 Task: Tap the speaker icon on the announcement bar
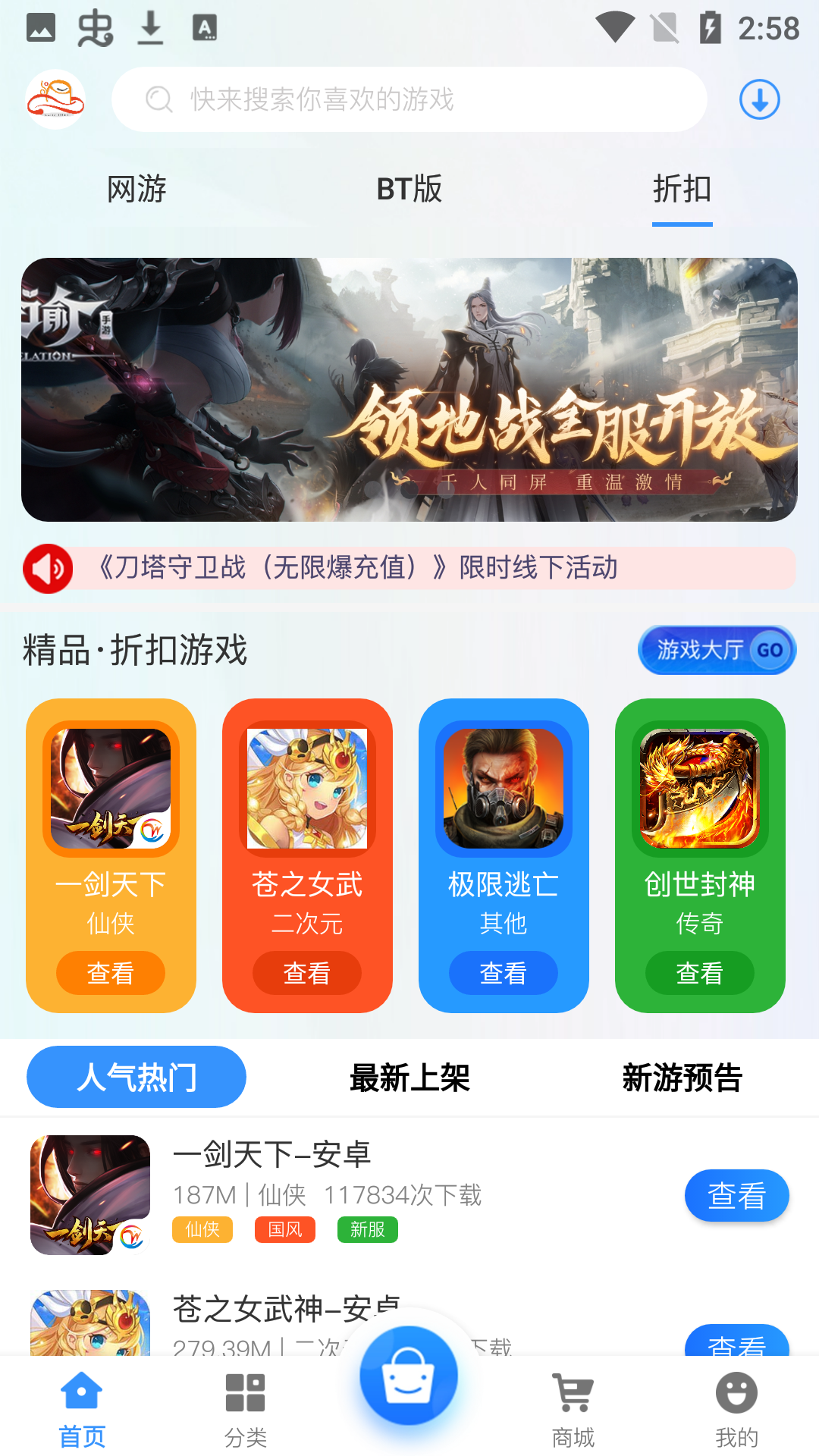[48, 567]
